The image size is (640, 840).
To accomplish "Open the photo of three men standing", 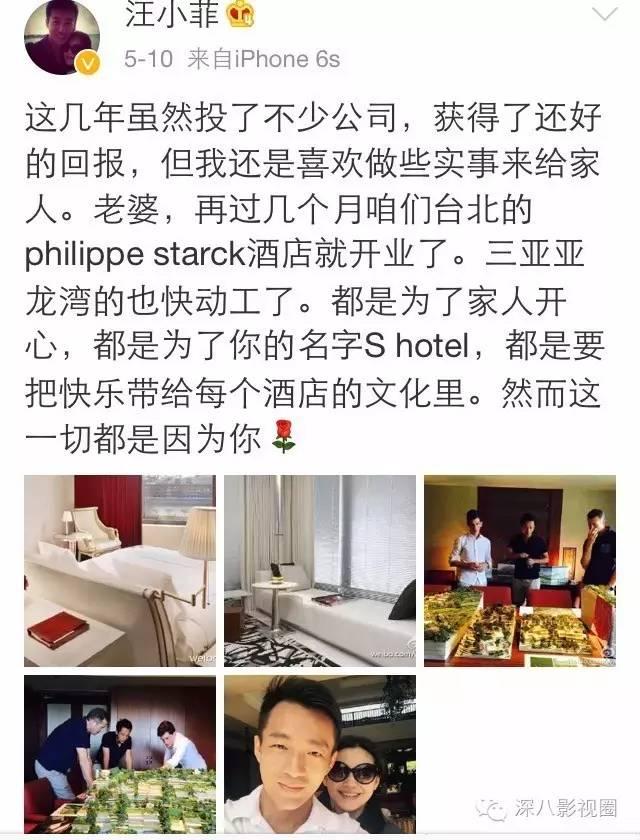I will point(519,570).
